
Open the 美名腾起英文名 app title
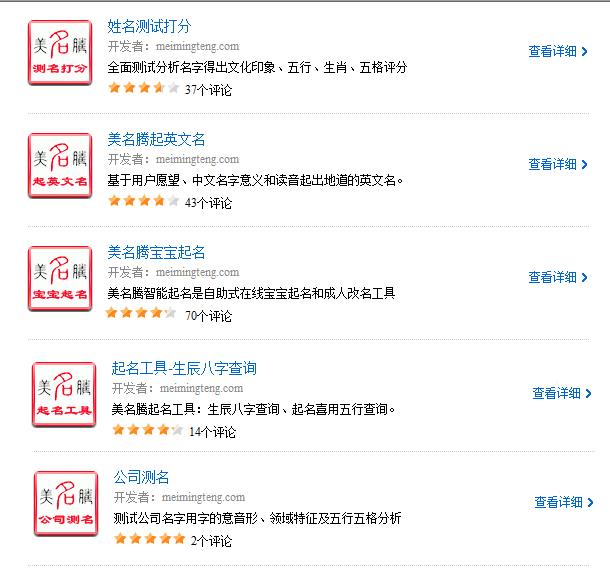click(x=156, y=139)
